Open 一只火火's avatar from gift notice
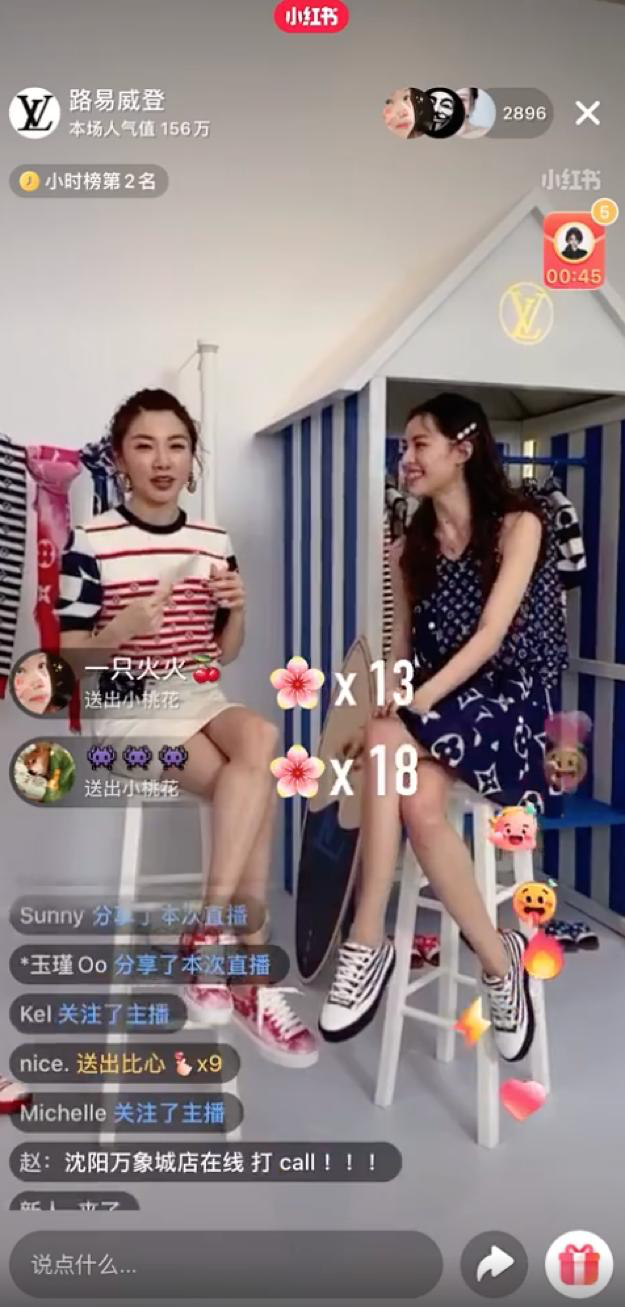 pos(42,683)
